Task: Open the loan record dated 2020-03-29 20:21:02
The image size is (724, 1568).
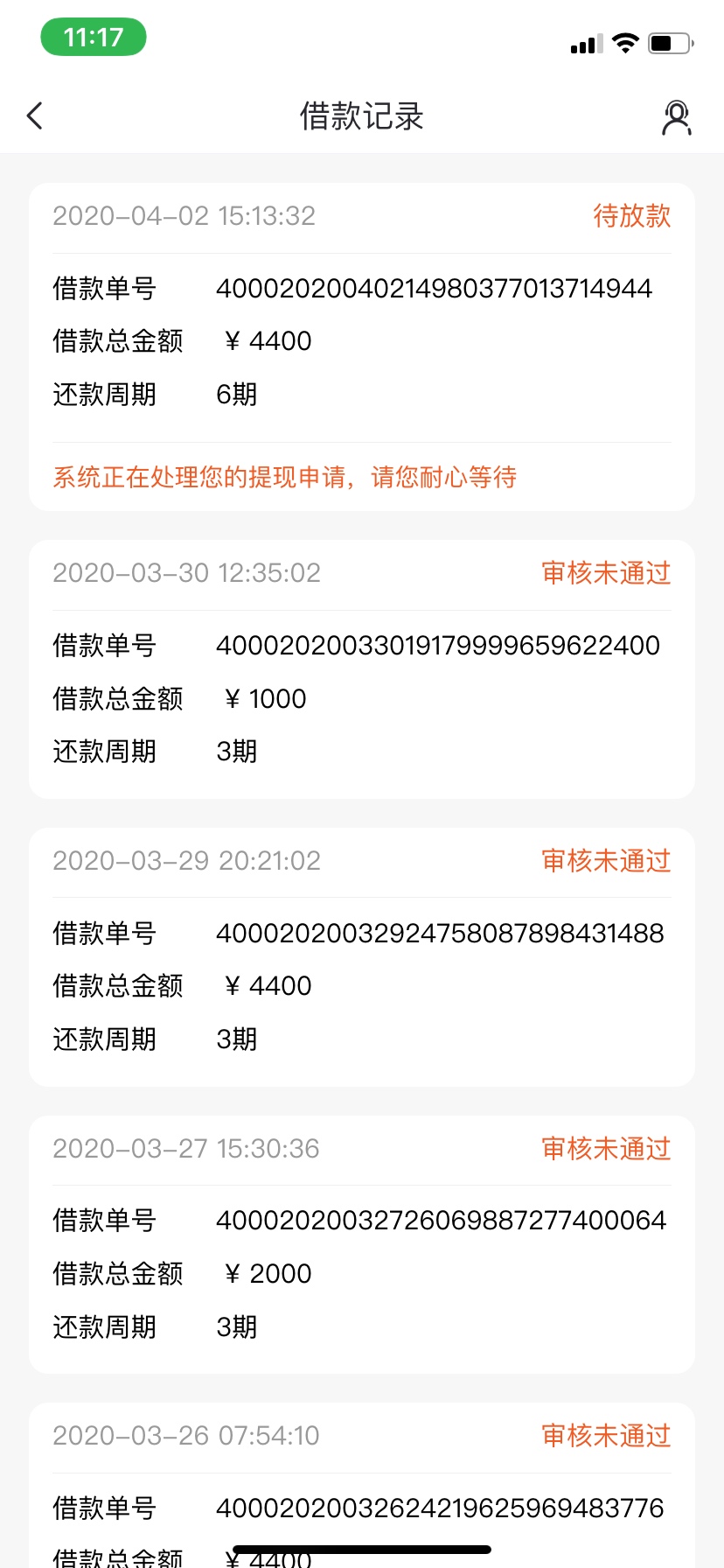Action: [362, 957]
